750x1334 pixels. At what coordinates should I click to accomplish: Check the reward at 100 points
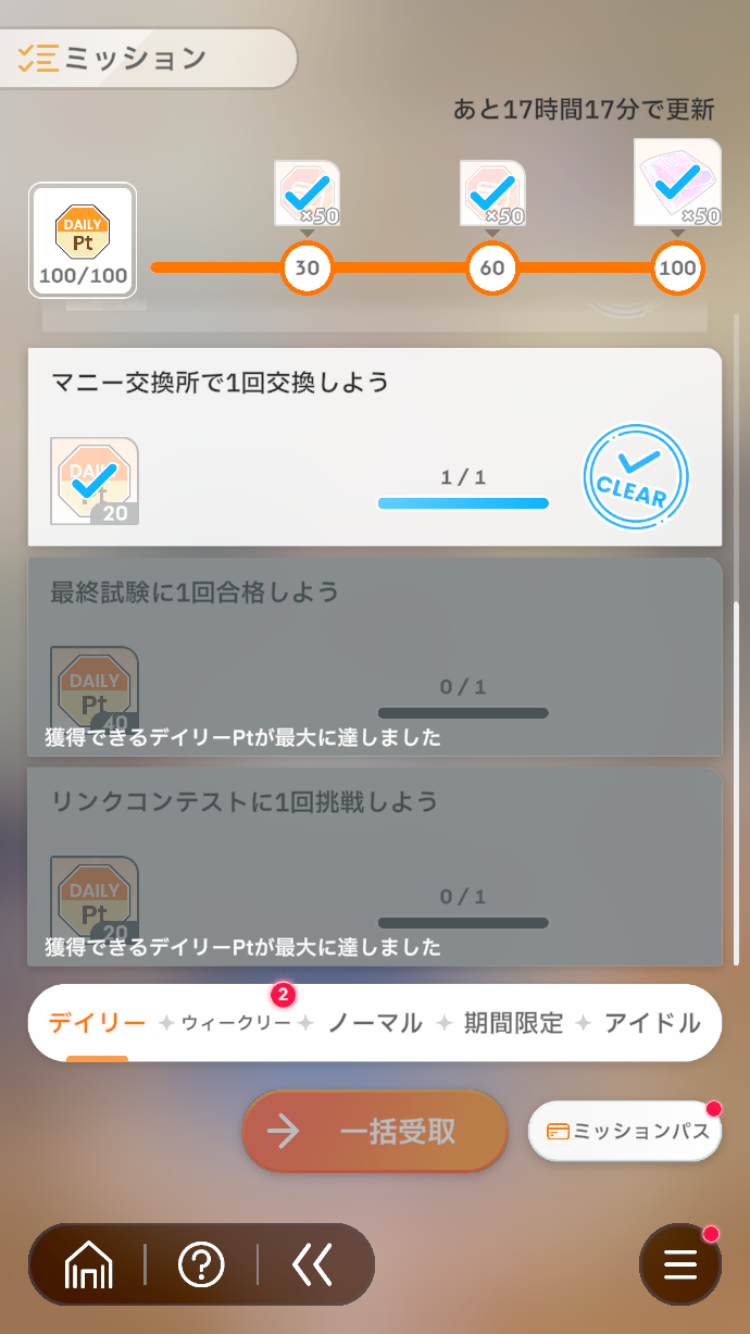(677, 183)
